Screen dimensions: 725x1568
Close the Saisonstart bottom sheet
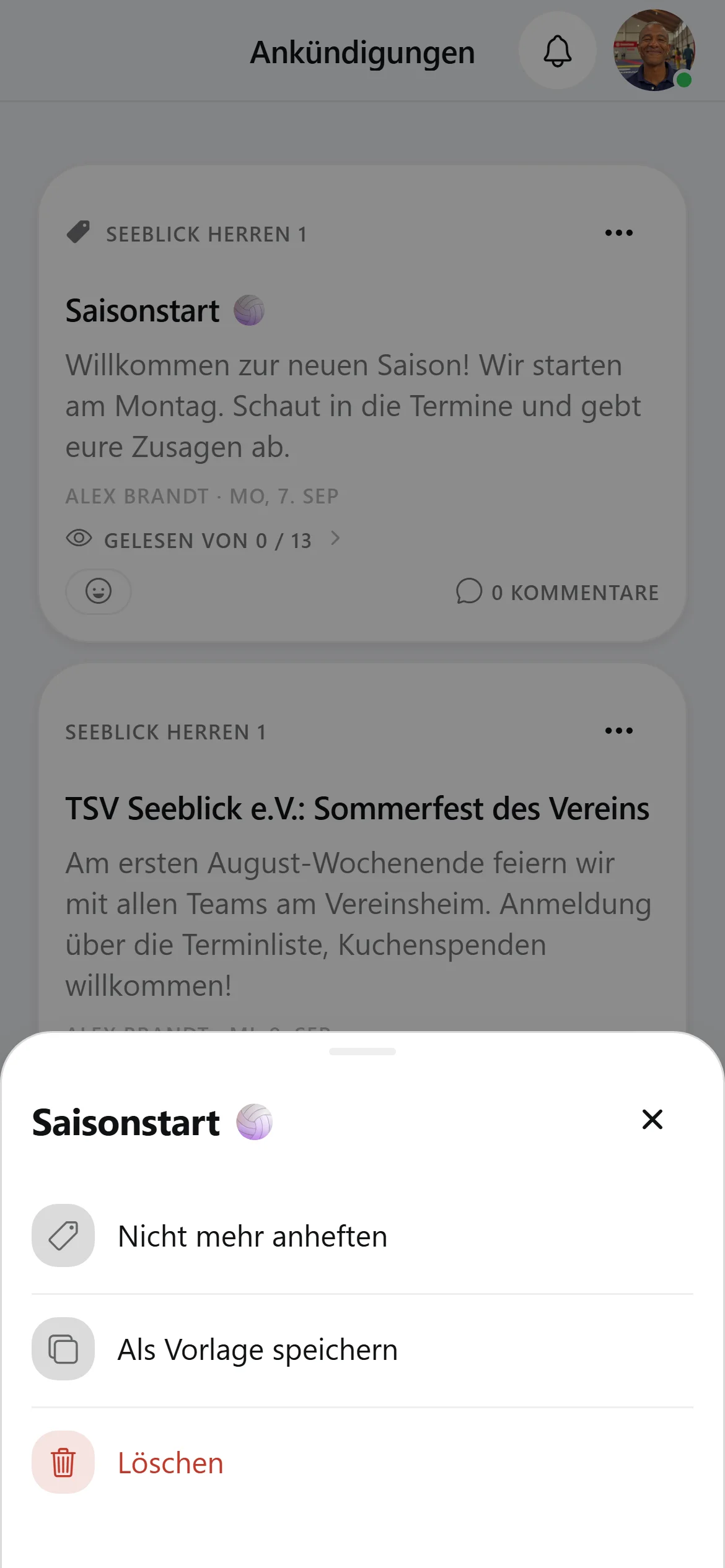652,1119
